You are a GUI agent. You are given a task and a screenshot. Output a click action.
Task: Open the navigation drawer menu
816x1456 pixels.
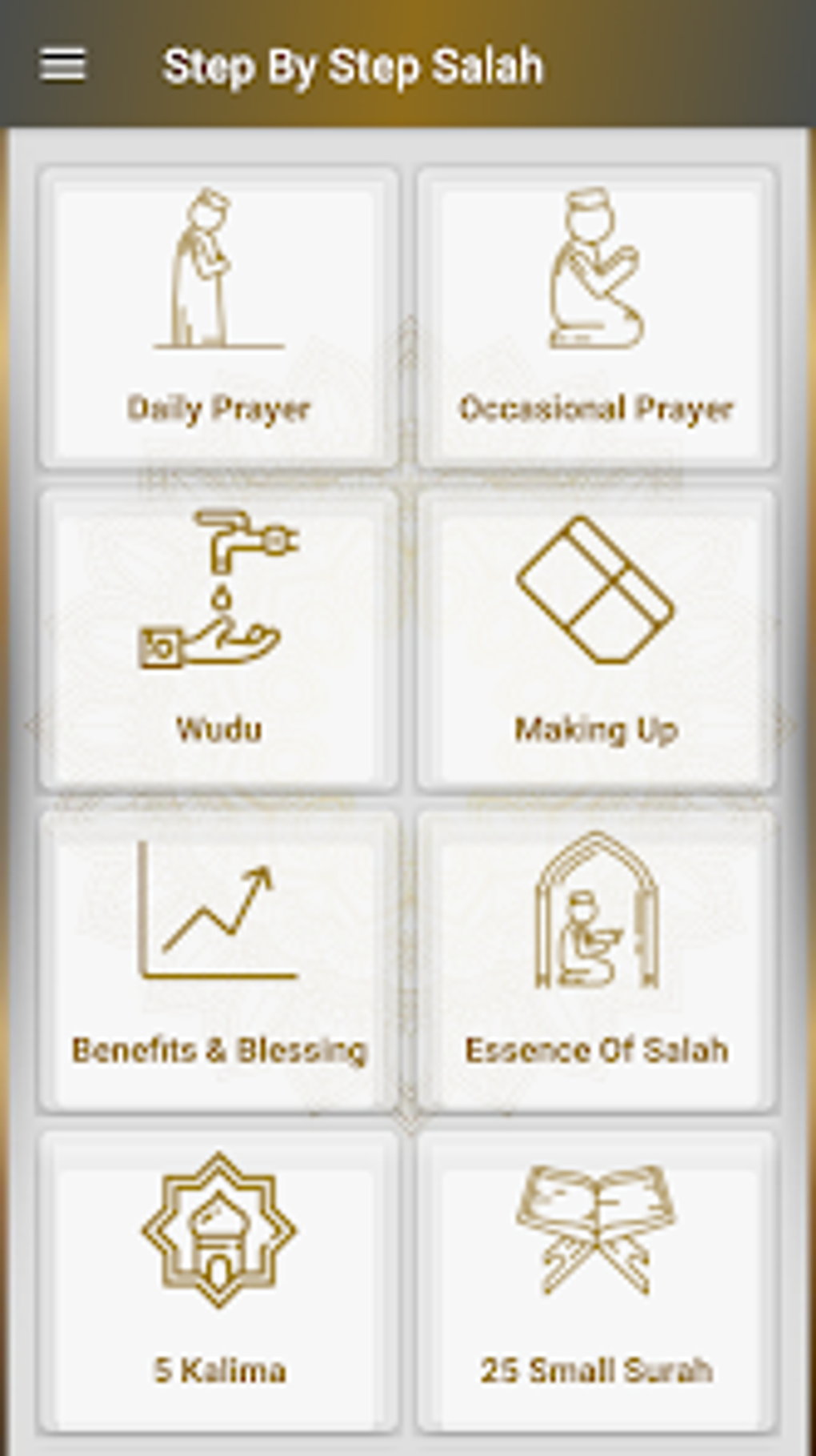click(62, 67)
